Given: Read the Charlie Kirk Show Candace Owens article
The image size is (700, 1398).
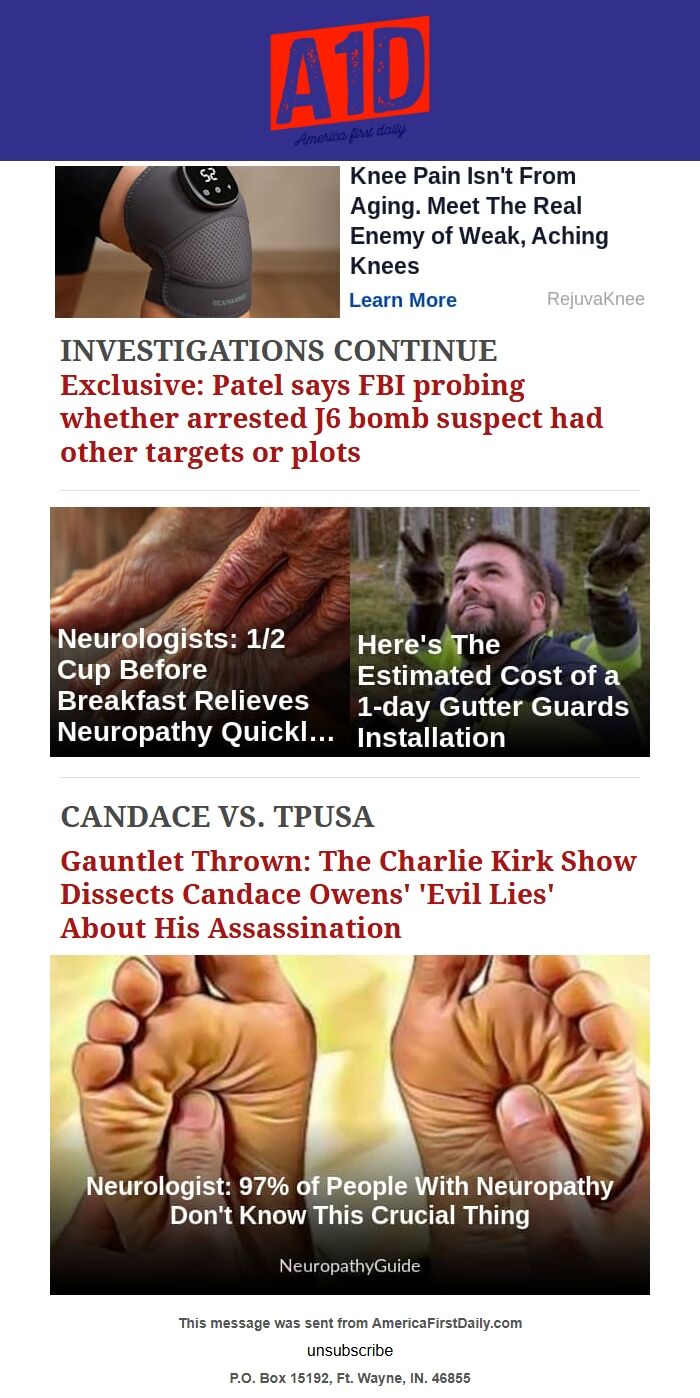Looking at the screenshot, I should pyautogui.click(x=348, y=894).
